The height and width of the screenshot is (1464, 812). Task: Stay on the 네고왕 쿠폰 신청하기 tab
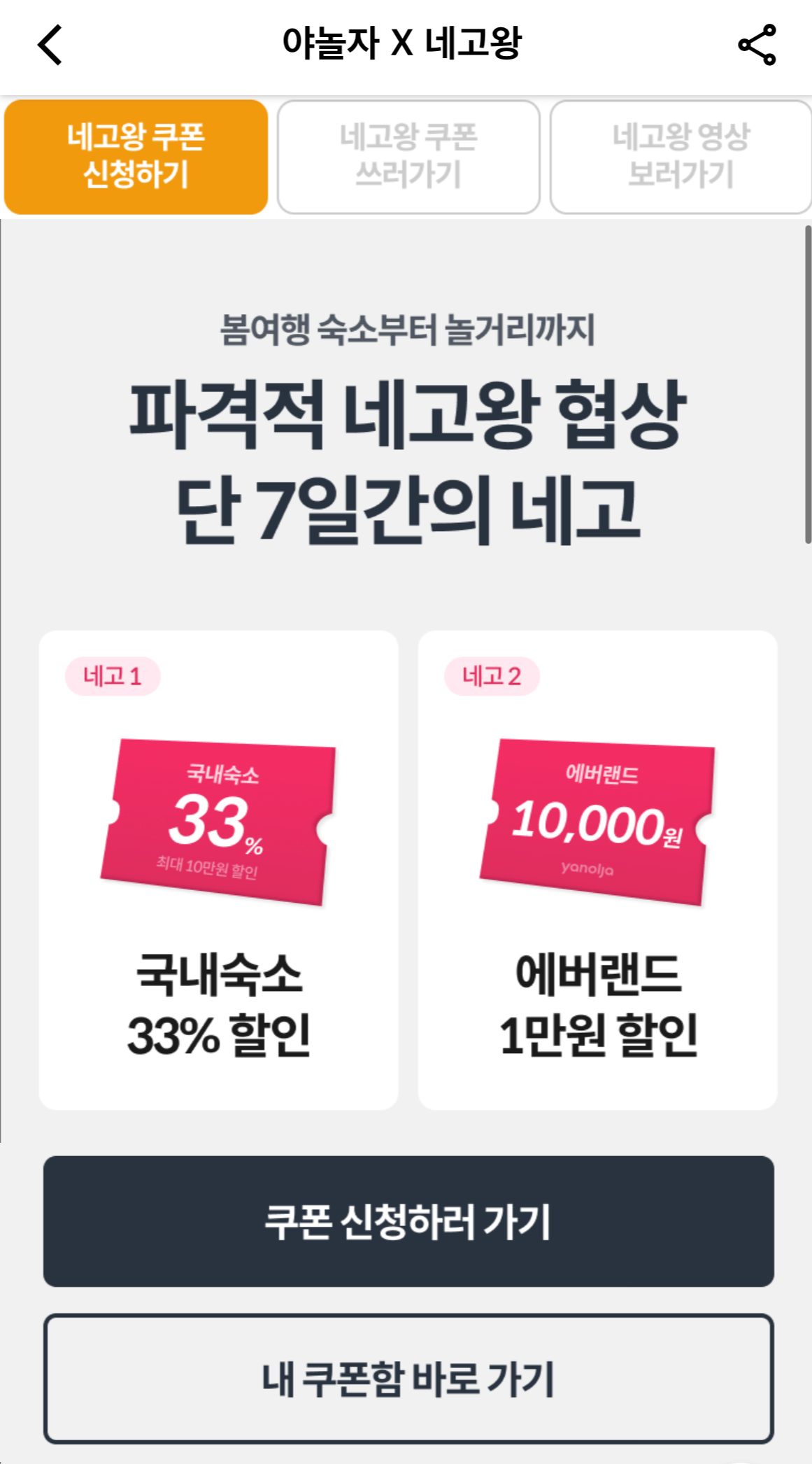pyautogui.click(x=136, y=155)
